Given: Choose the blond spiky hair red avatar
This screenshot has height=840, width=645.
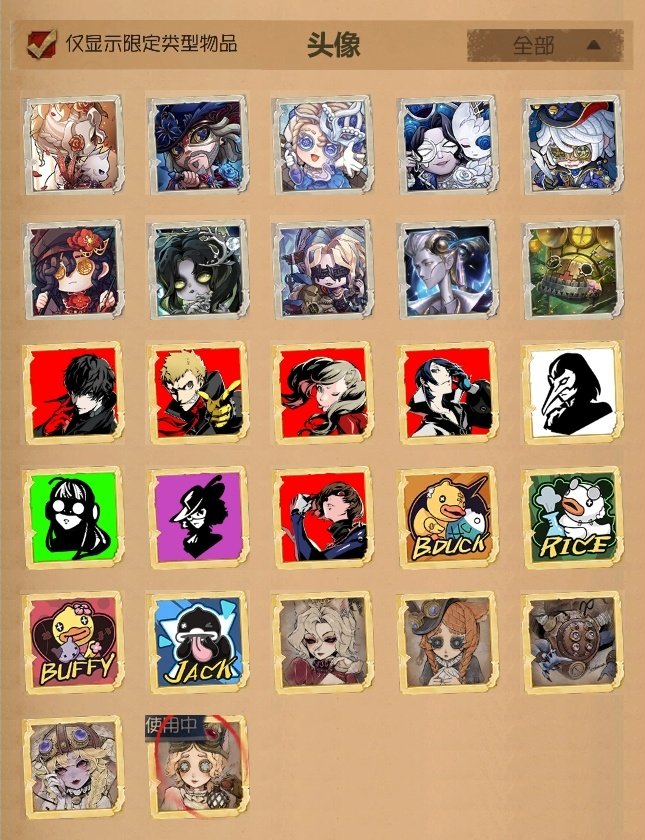Looking at the screenshot, I should click(x=197, y=392).
